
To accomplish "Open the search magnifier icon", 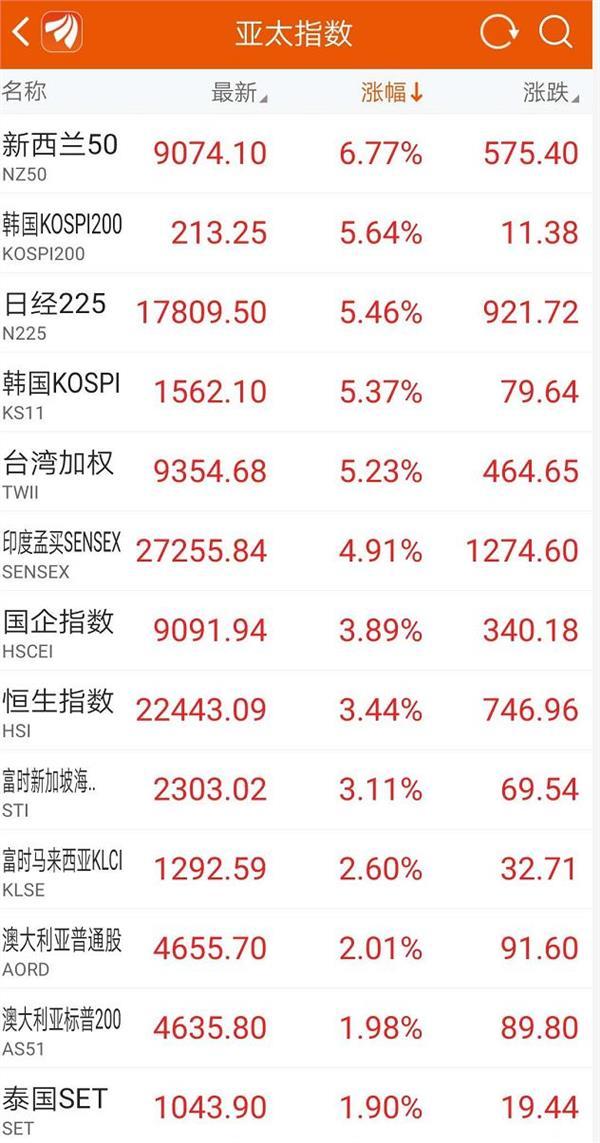I will 556,33.
